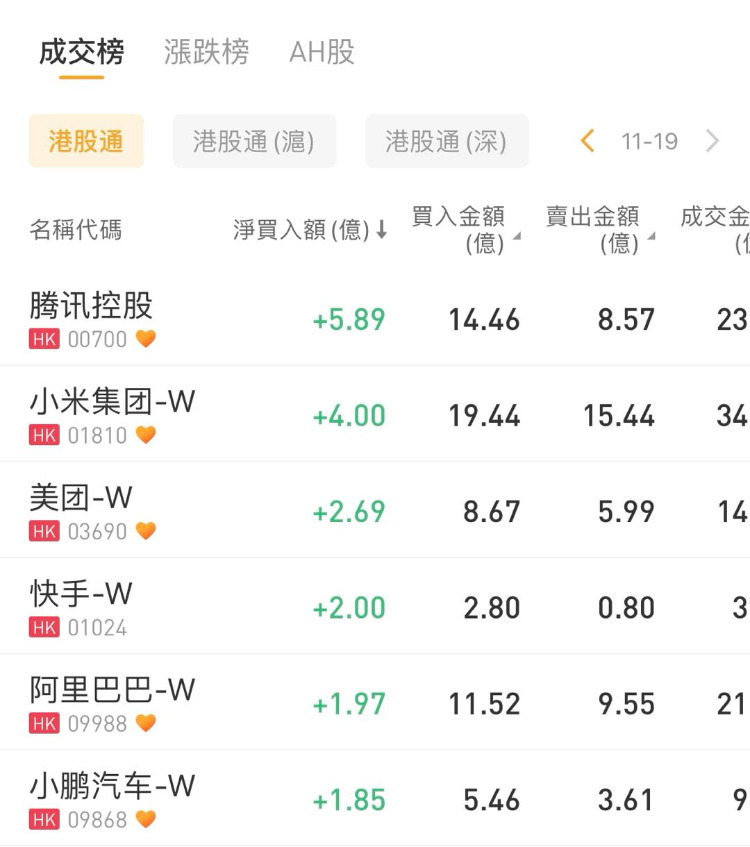Sort by 賣出金額 column
Screen dimensions: 750x847
click(x=598, y=230)
